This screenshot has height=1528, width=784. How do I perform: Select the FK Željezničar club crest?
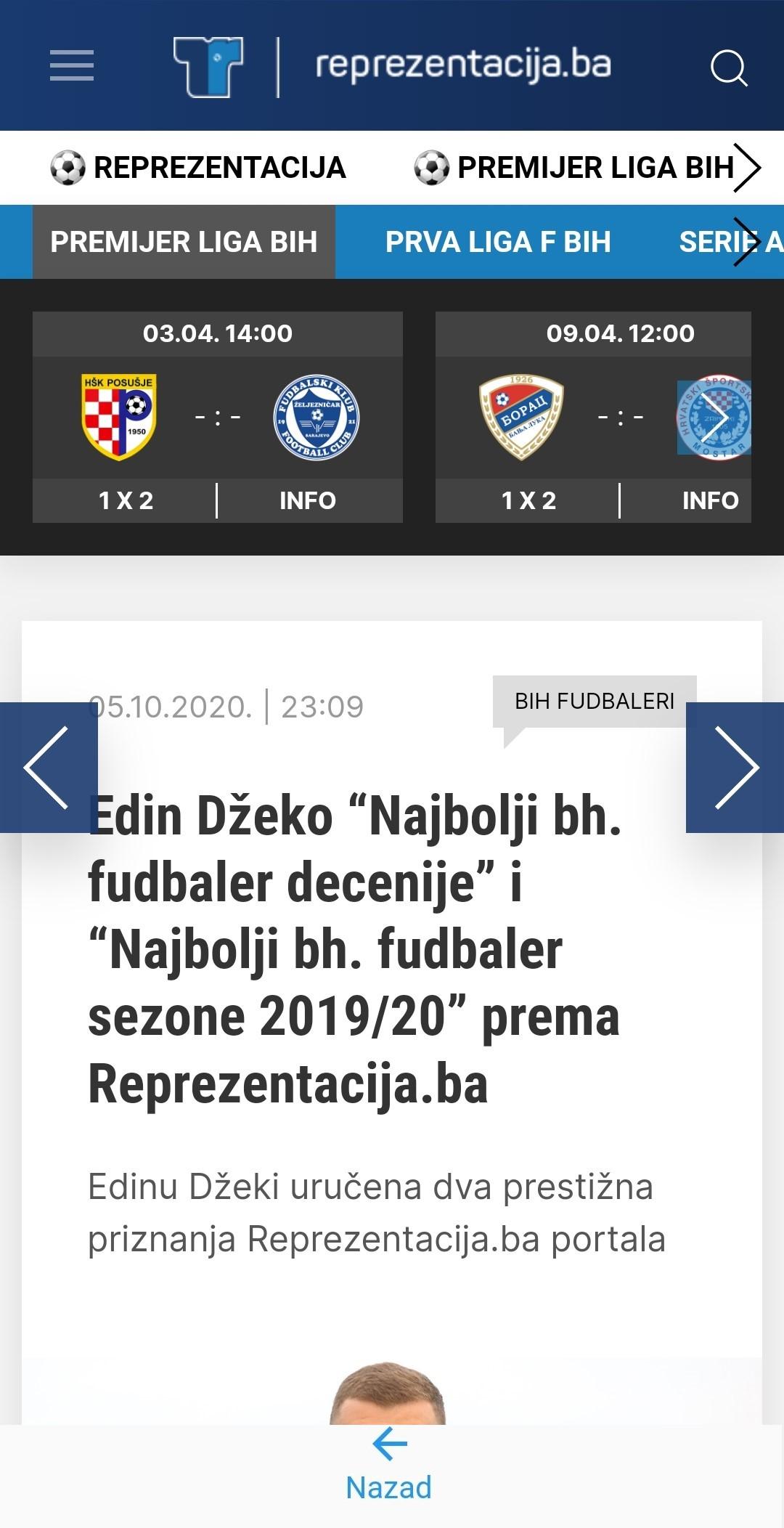[x=317, y=414]
